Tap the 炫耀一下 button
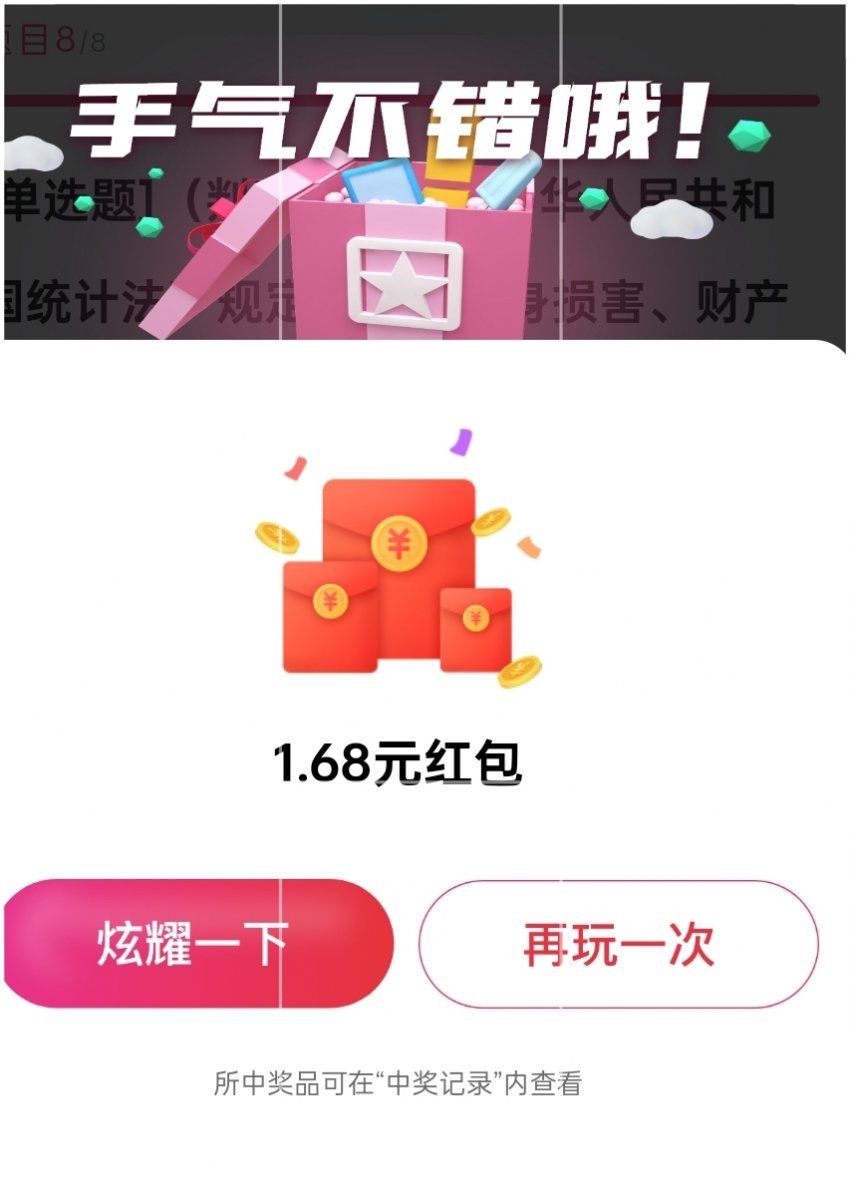 click(x=196, y=943)
